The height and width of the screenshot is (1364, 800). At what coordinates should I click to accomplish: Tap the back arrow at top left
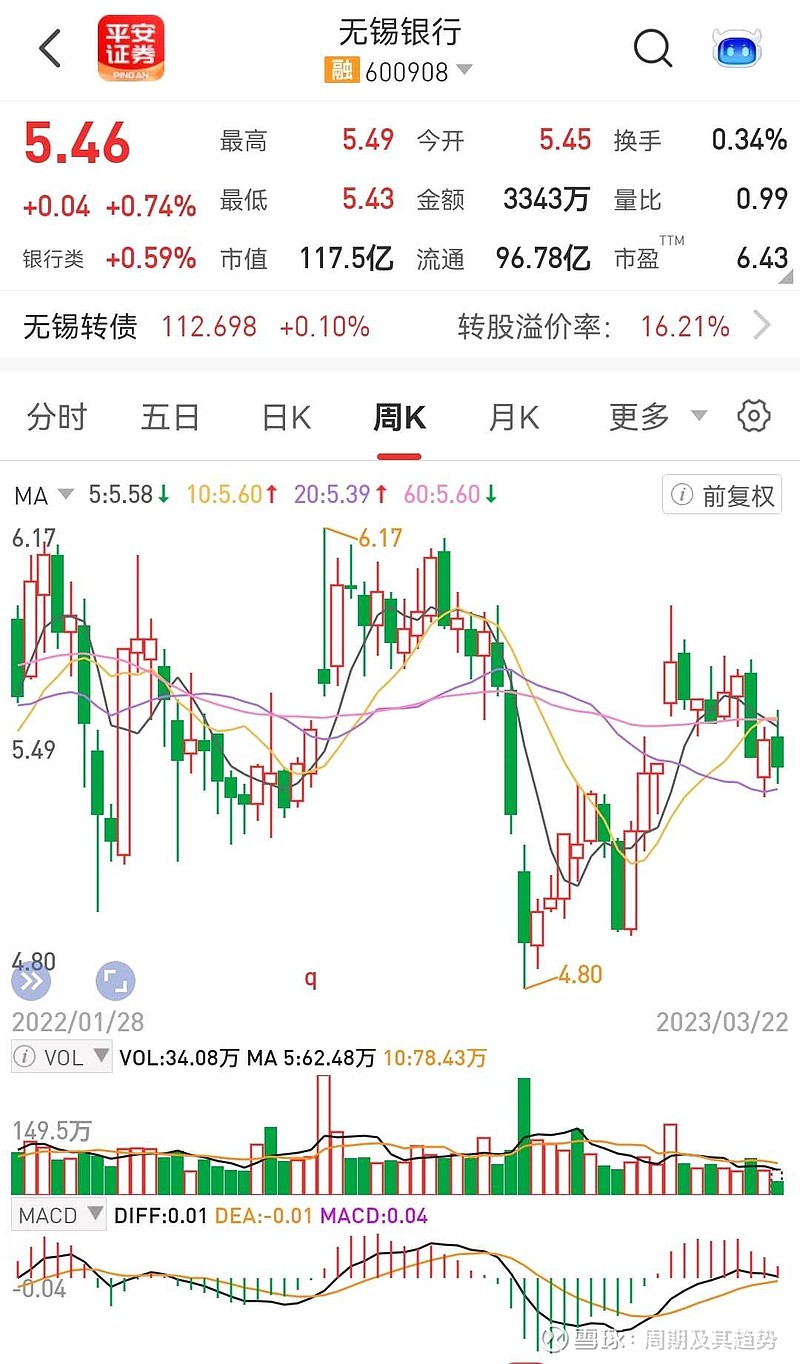(x=50, y=48)
